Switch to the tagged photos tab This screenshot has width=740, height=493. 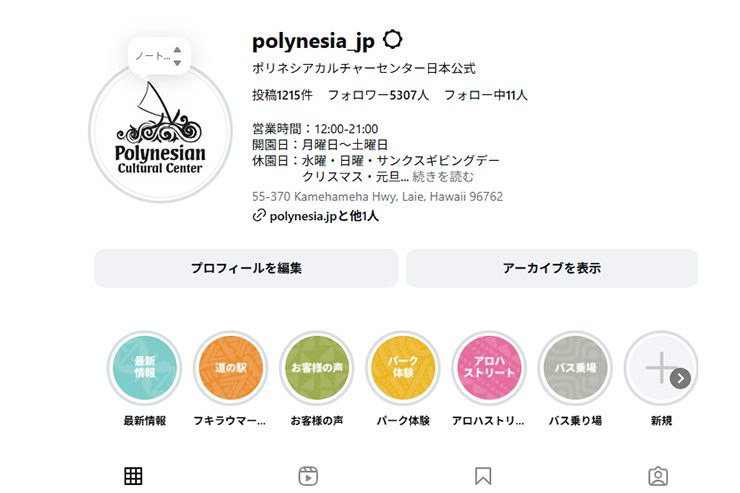(658, 476)
